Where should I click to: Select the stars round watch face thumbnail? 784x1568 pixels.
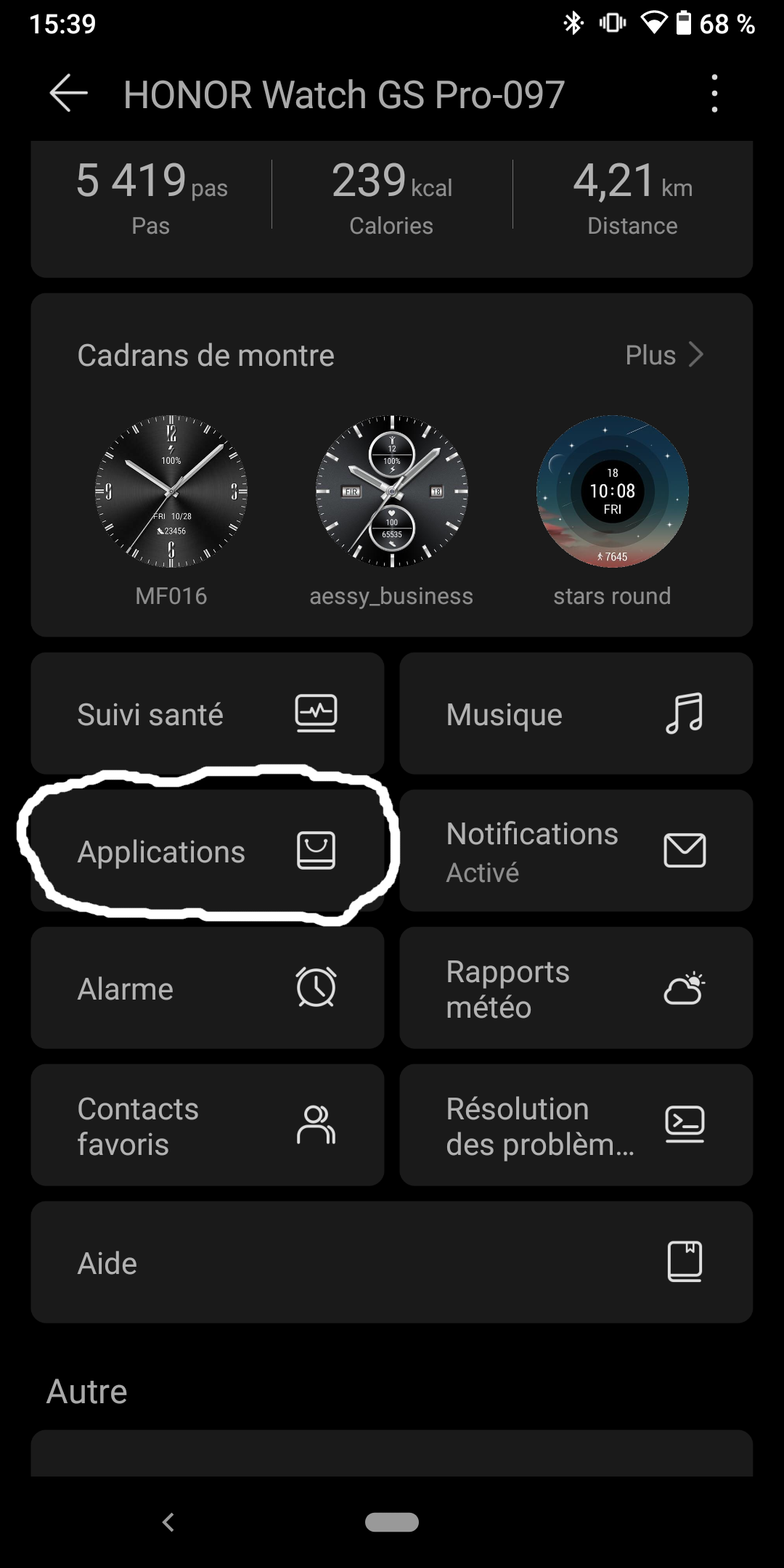coord(612,491)
